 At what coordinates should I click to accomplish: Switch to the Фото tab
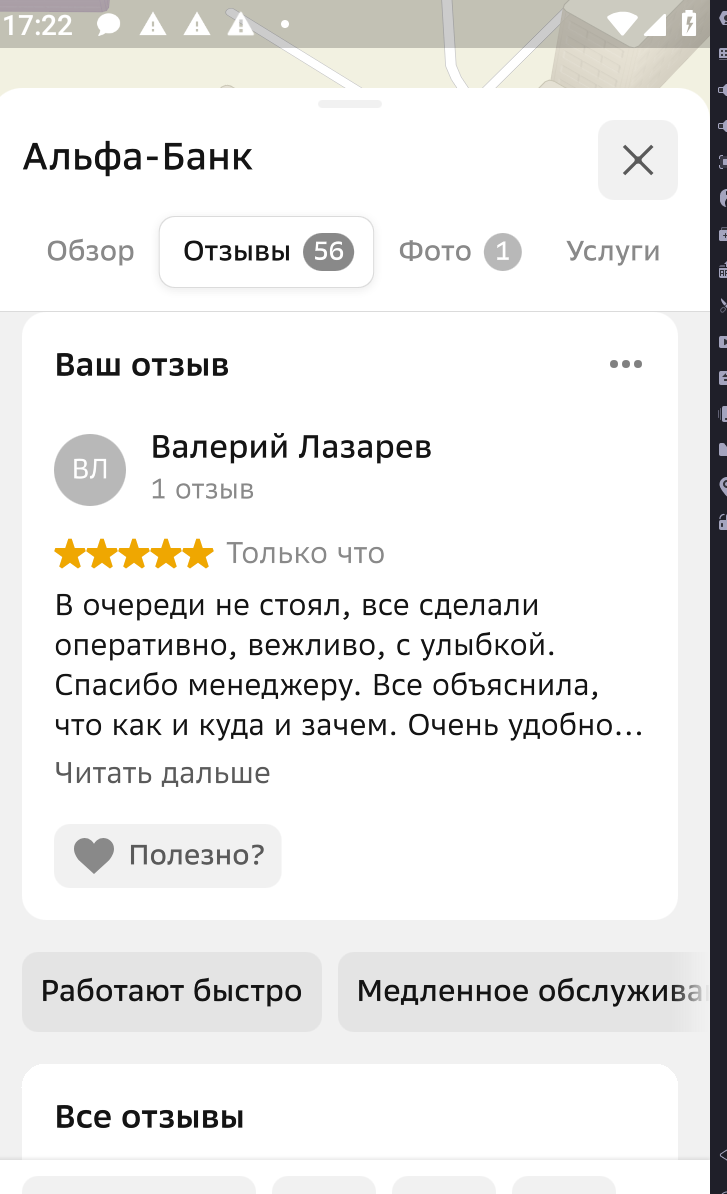pos(459,251)
